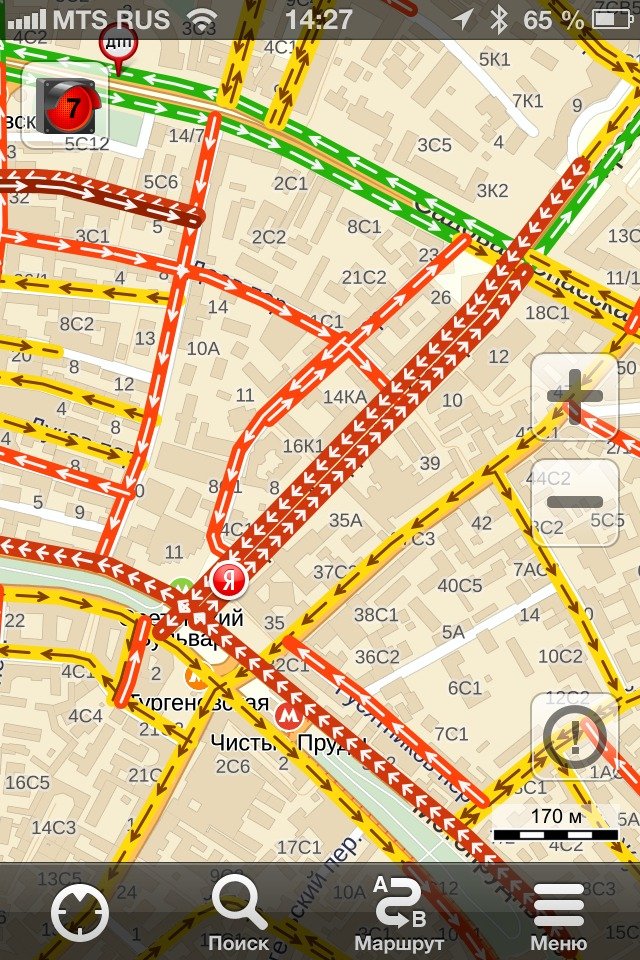Open the Меню menu
The height and width of the screenshot is (960, 640).
click(559, 912)
